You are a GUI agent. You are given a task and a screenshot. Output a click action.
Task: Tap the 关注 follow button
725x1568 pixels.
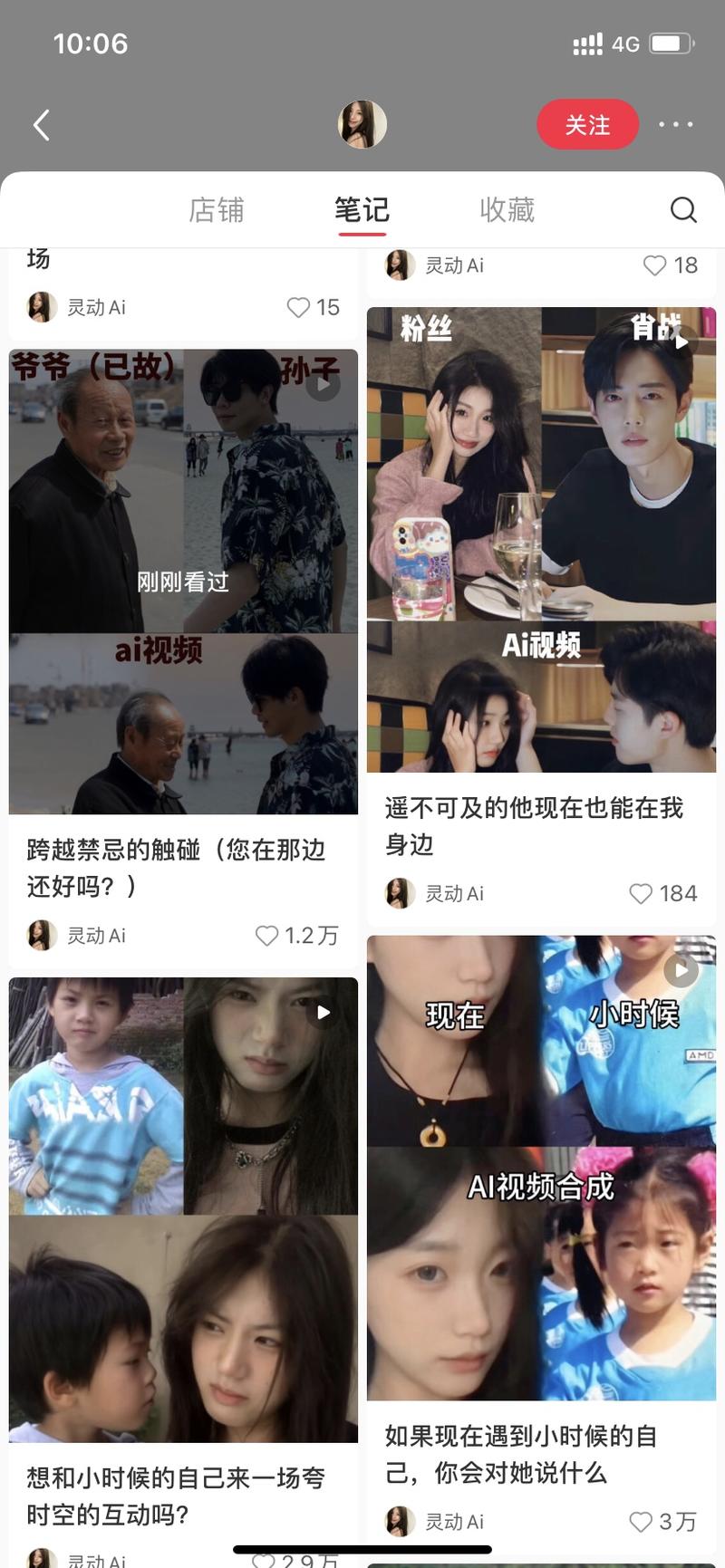tap(587, 125)
